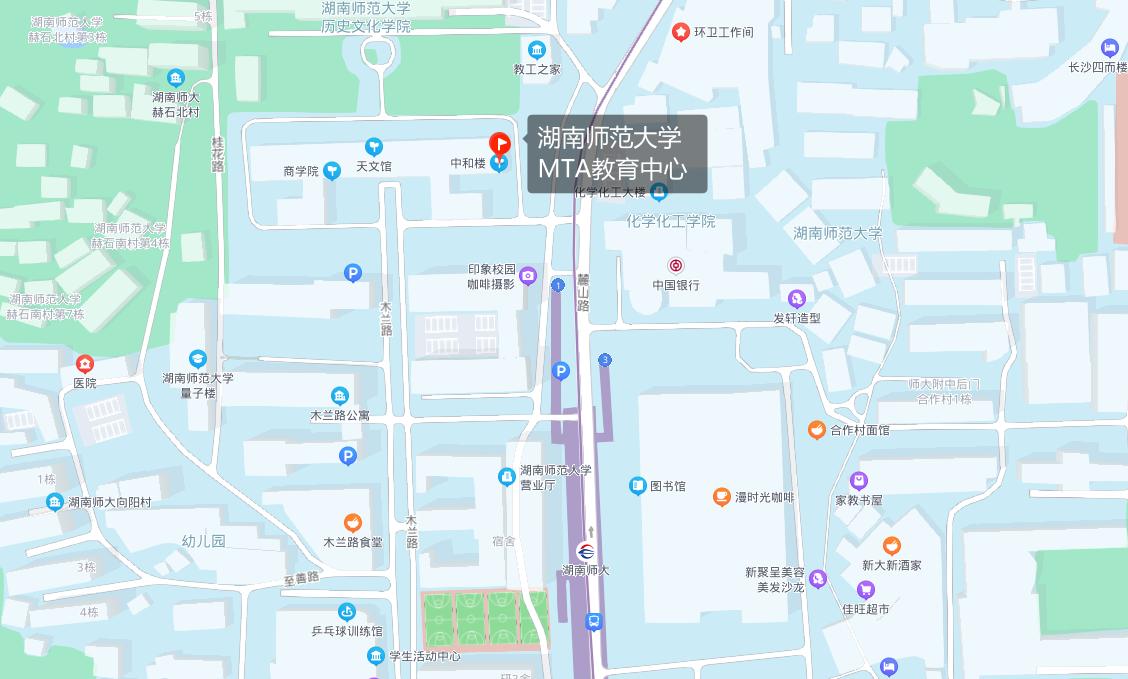This screenshot has width=1128, height=679.
Task: Tap the 印象校园咖啡摄影 camera icon
Action: [x=528, y=276]
